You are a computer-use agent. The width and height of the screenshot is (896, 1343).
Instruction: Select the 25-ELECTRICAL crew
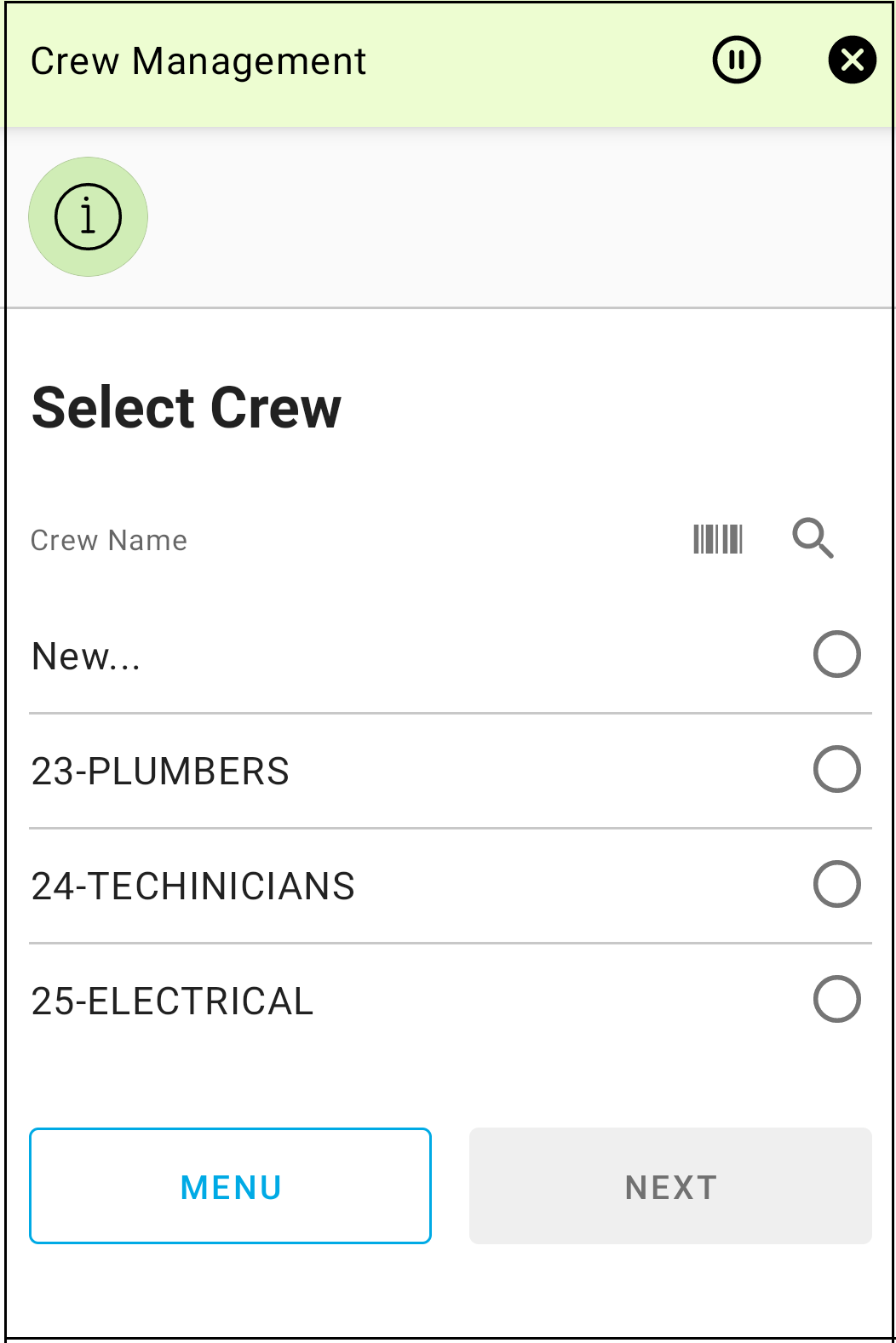coord(836,999)
